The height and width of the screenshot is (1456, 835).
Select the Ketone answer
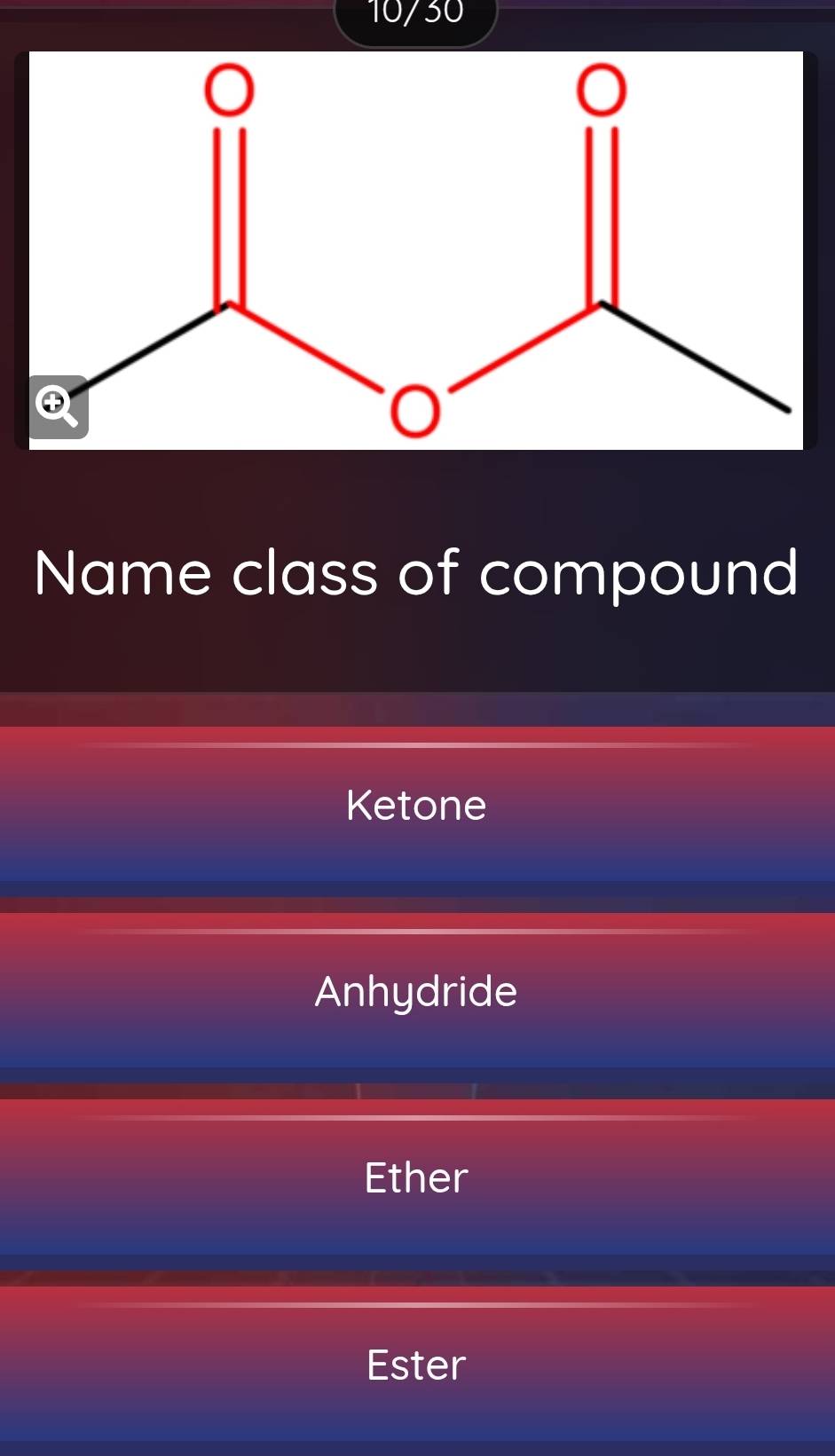tap(416, 805)
